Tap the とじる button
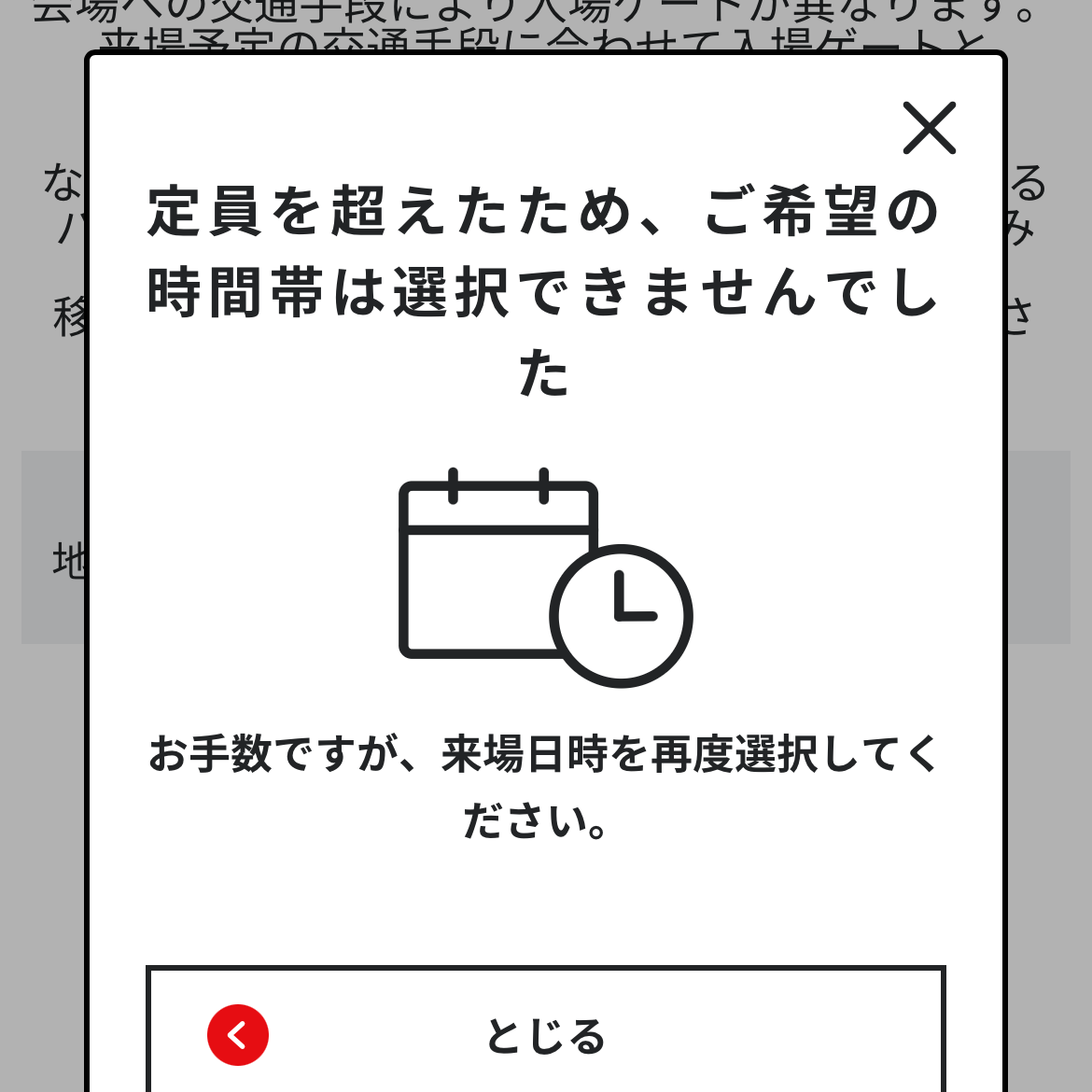Viewport: 1092px width, 1092px height. click(545, 1034)
